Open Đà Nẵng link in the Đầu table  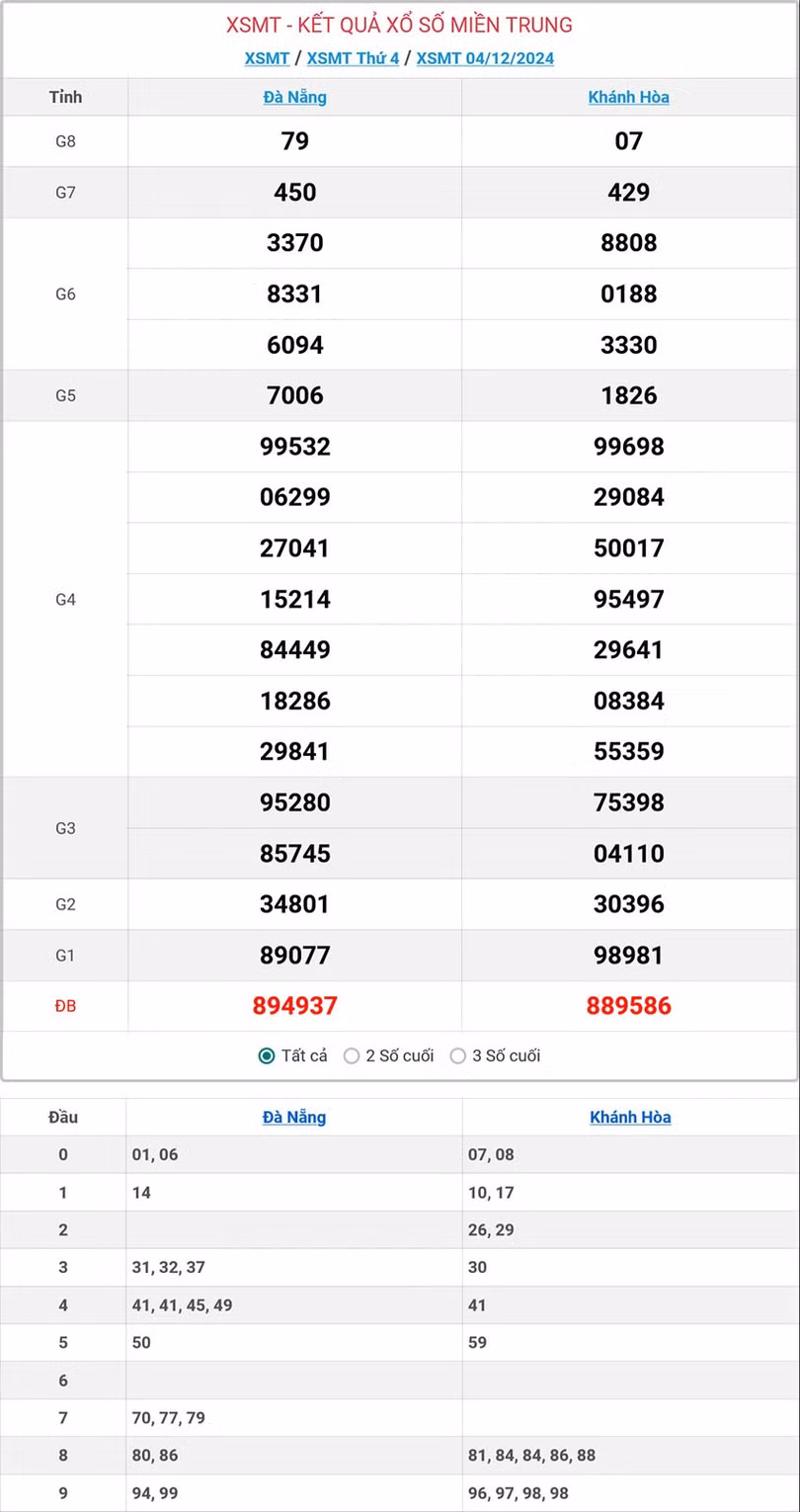tap(293, 1117)
